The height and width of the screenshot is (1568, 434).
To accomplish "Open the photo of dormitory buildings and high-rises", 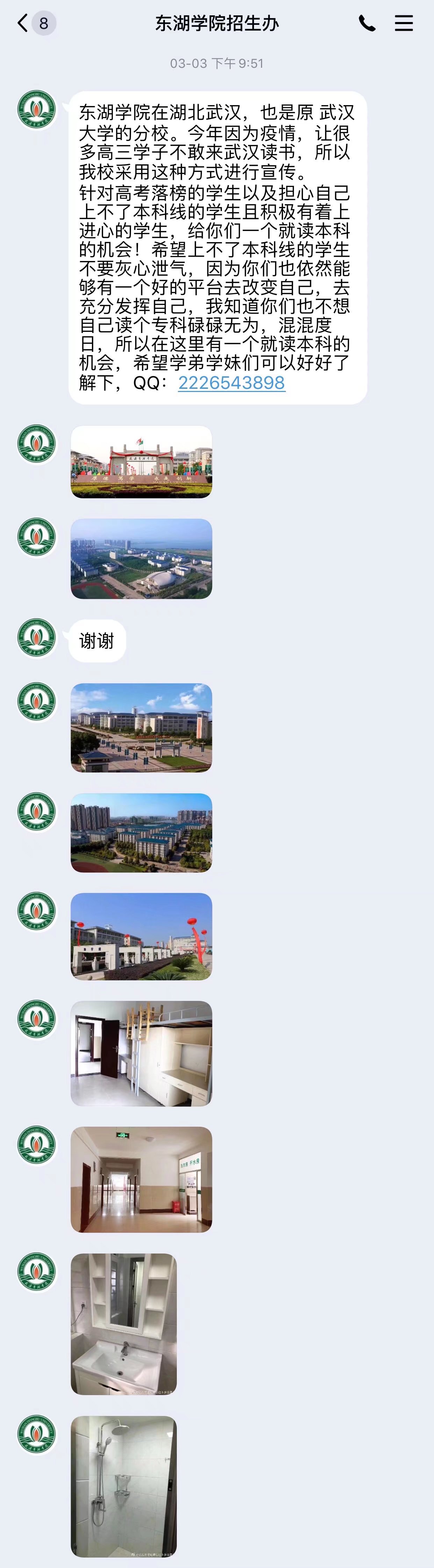I will coord(141,833).
